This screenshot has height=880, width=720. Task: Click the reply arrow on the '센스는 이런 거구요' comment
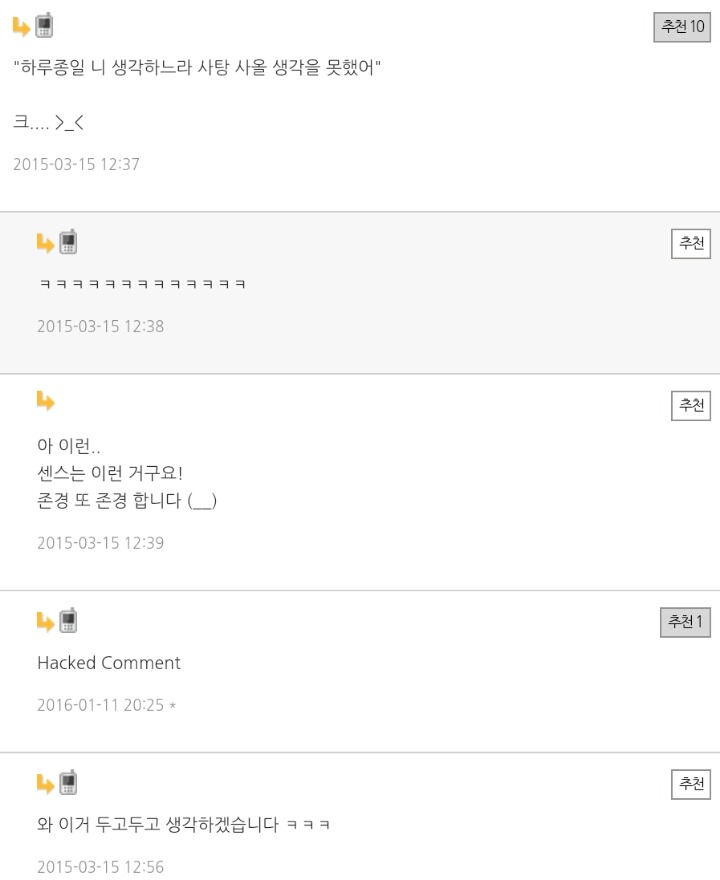(44, 401)
